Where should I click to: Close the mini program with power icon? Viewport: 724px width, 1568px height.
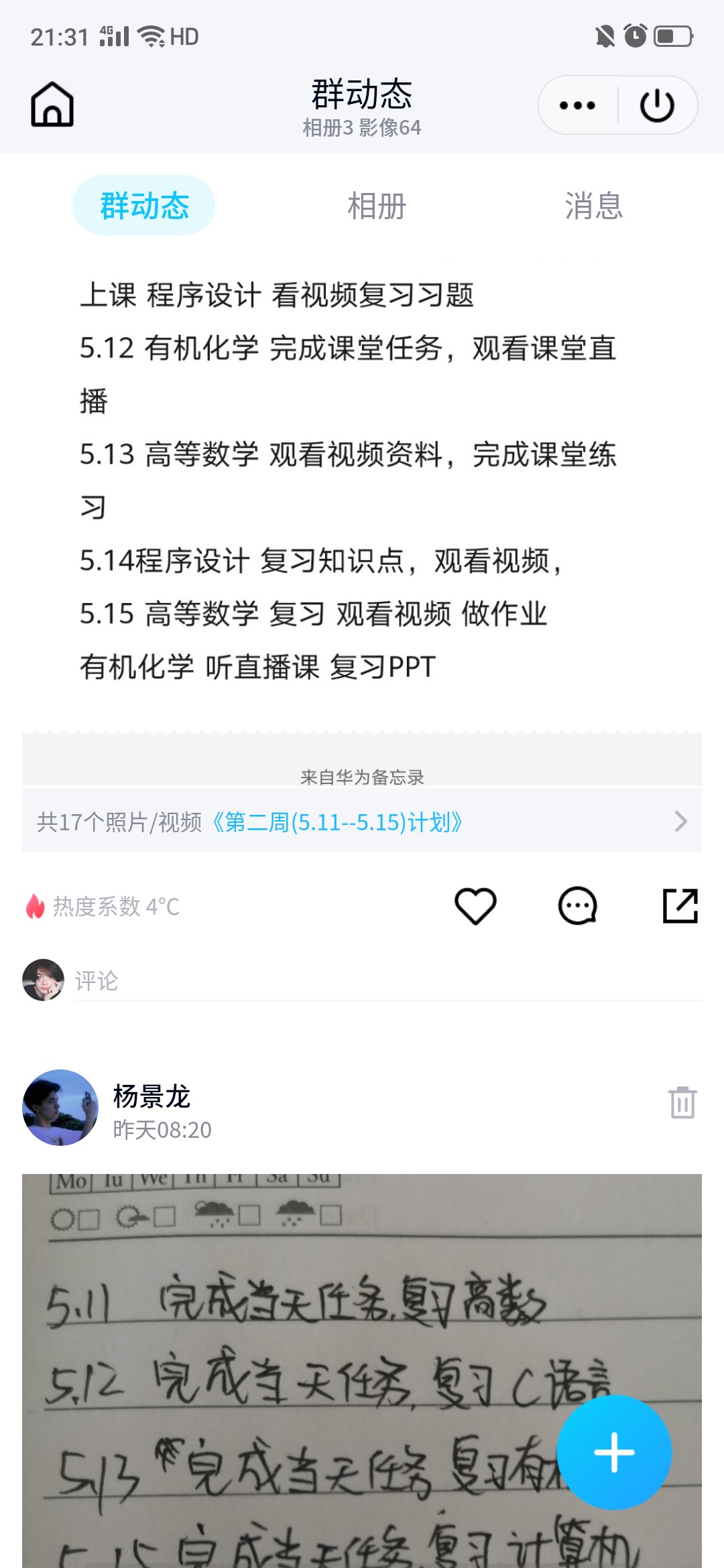click(x=657, y=105)
